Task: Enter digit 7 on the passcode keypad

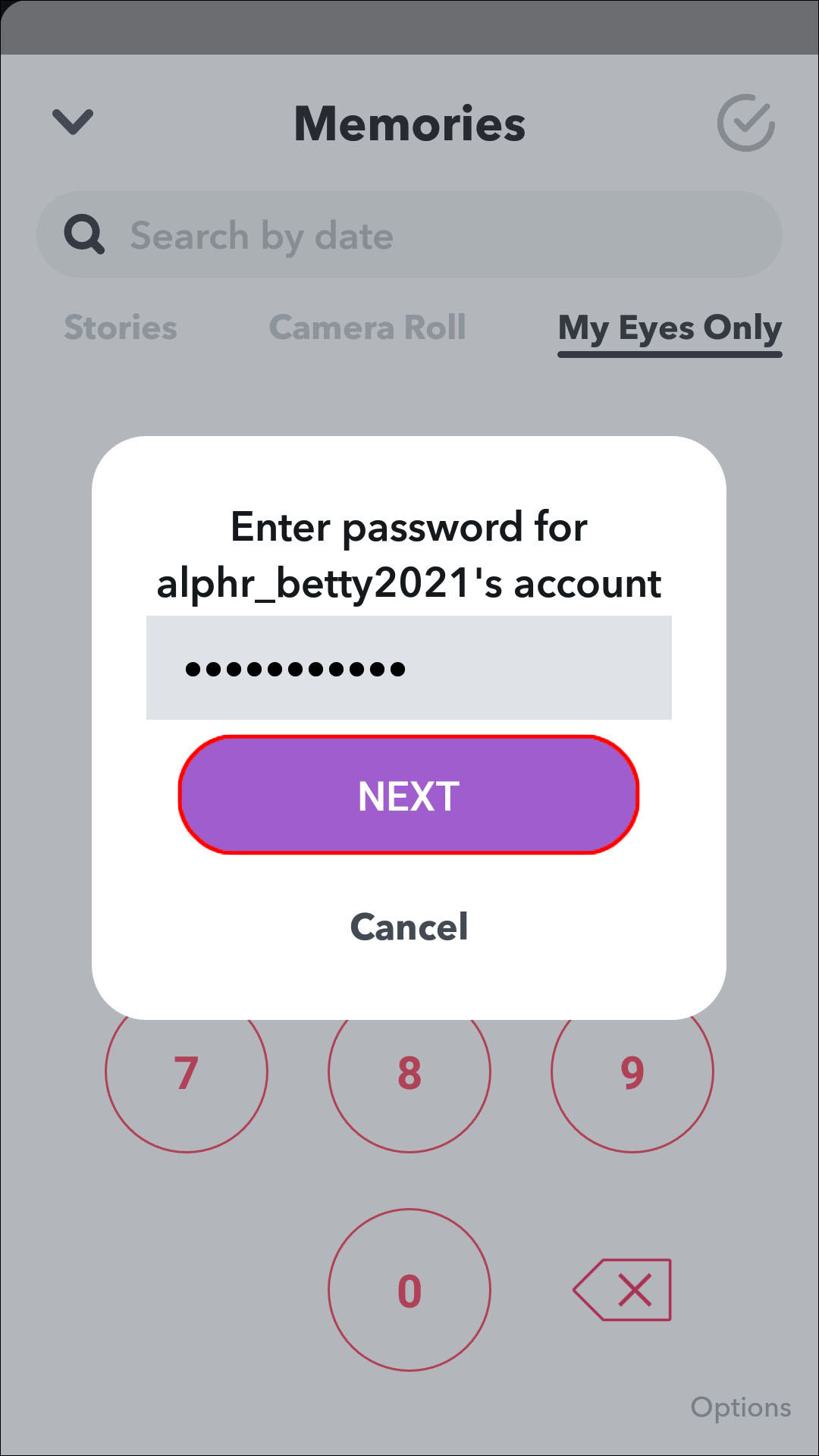Action: click(187, 1077)
